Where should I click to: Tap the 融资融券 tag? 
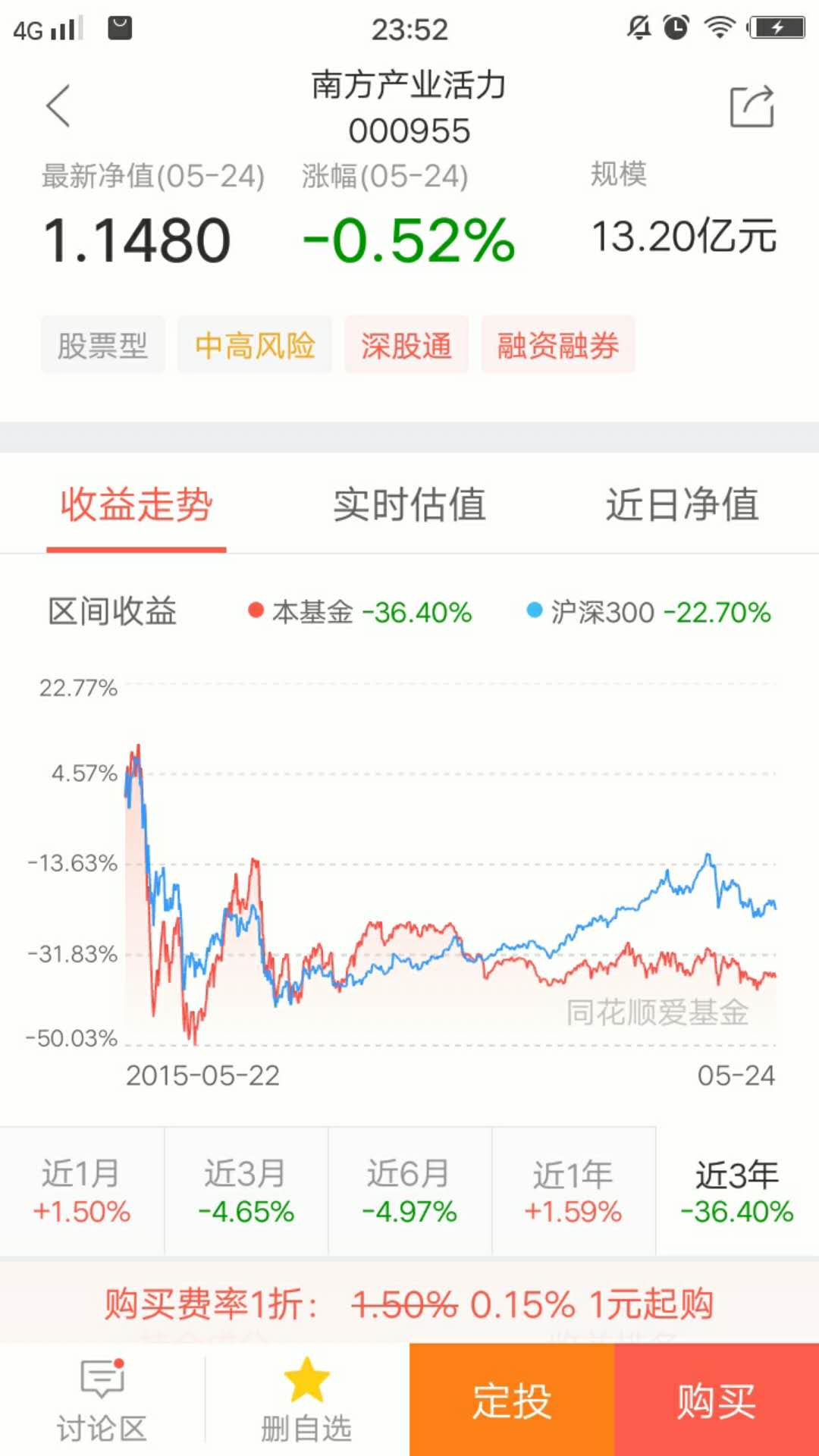558,345
